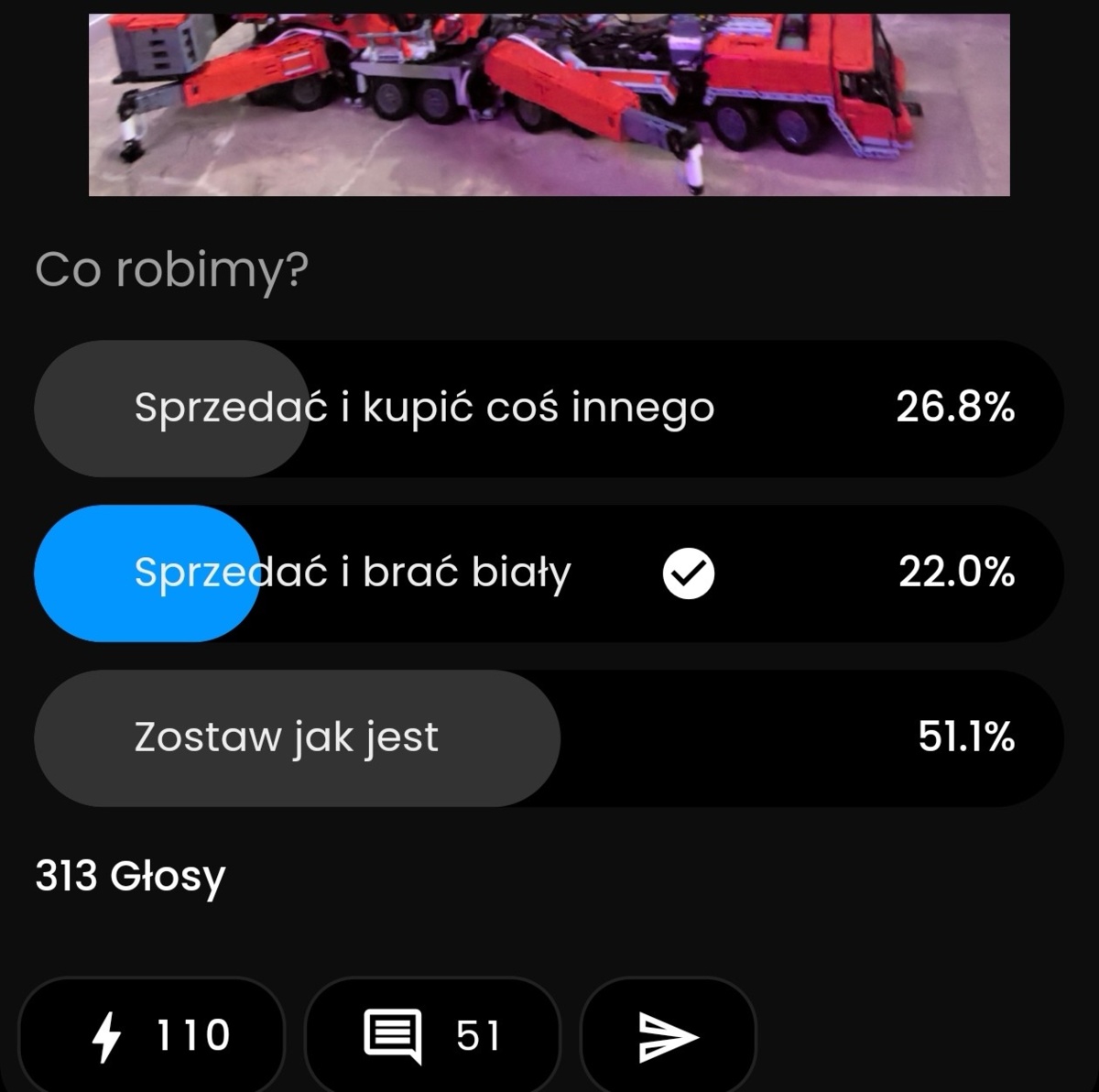Tap the Sprzedać i brać biały option
Viewport: 1099px width, 1092px height.
coord(548,573)
